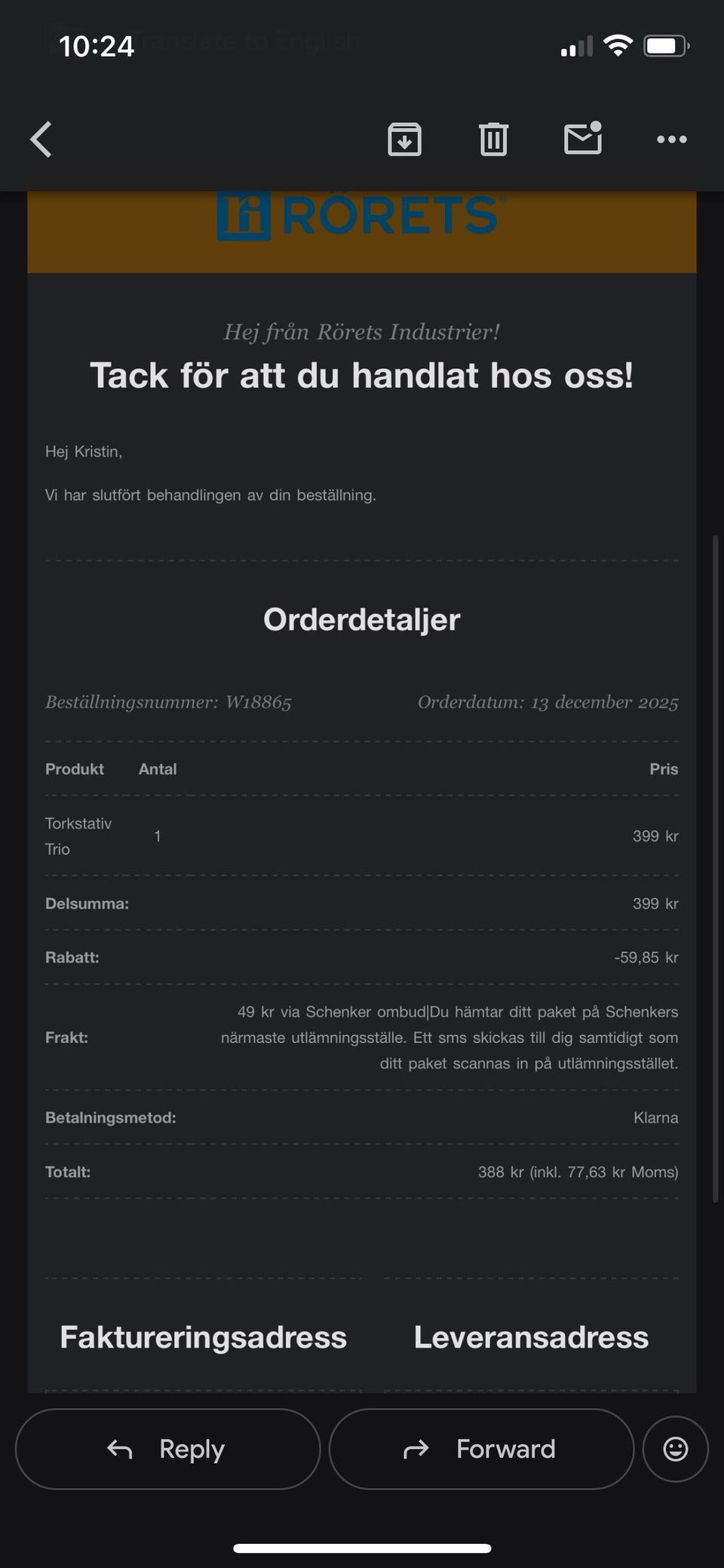Open the more options ellipsis menu
This screenshot has width=724, height=1568.
671,139
